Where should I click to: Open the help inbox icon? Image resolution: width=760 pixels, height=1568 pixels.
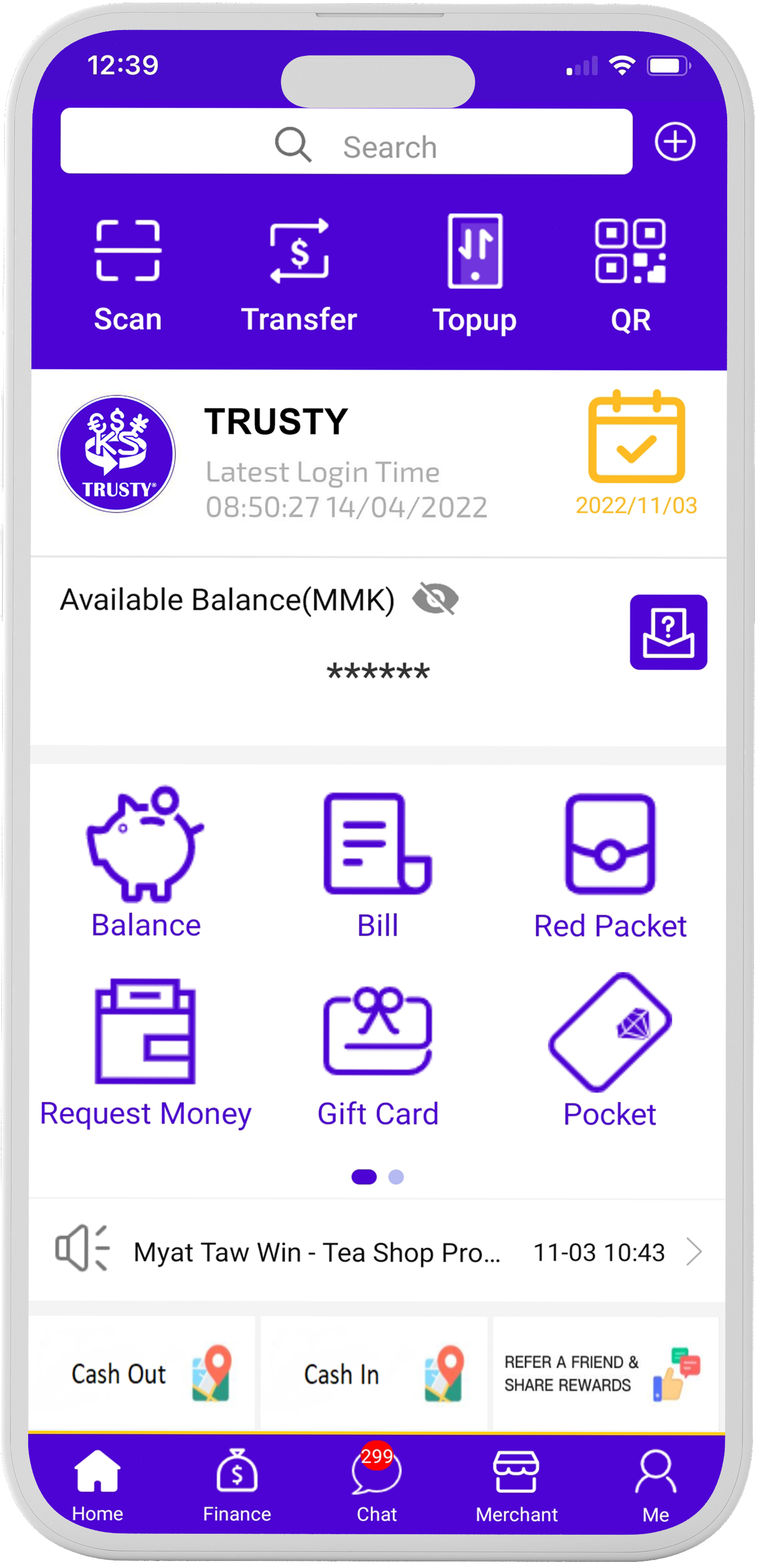coord(668,632)
